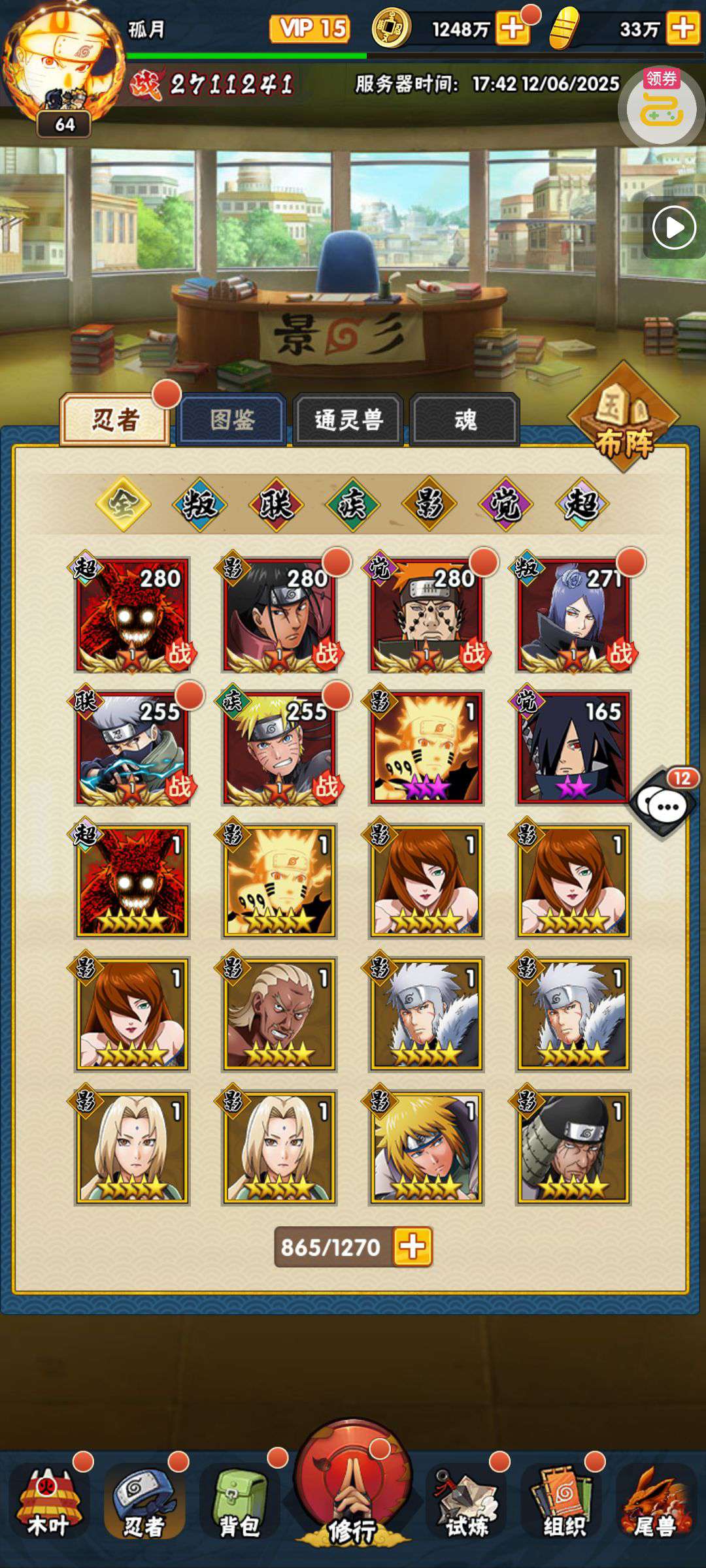Viewport: 706px width, 1568px height.
Task: Switch to the 图鉴 tab
Action: [231, 420]
